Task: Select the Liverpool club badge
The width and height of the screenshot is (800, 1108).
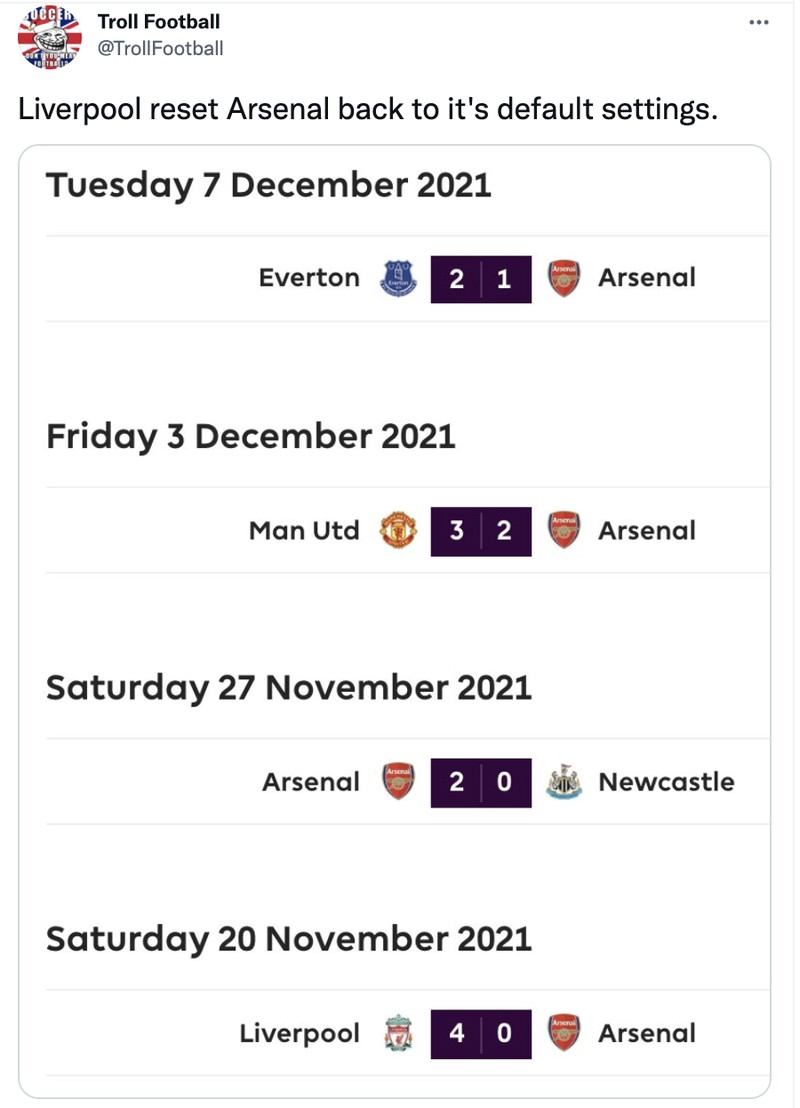Action: click(x=397, y=1034)
